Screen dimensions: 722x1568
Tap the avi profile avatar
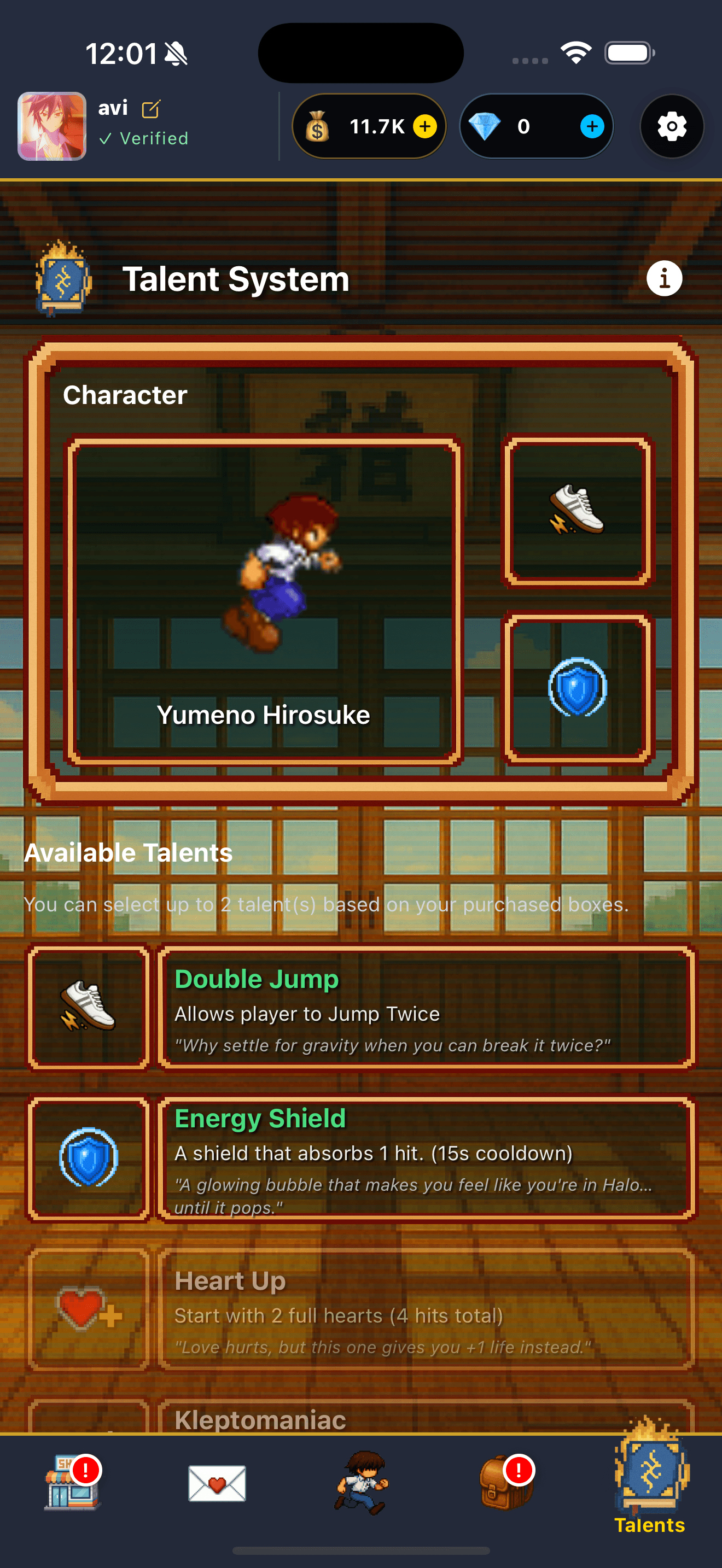52,127
